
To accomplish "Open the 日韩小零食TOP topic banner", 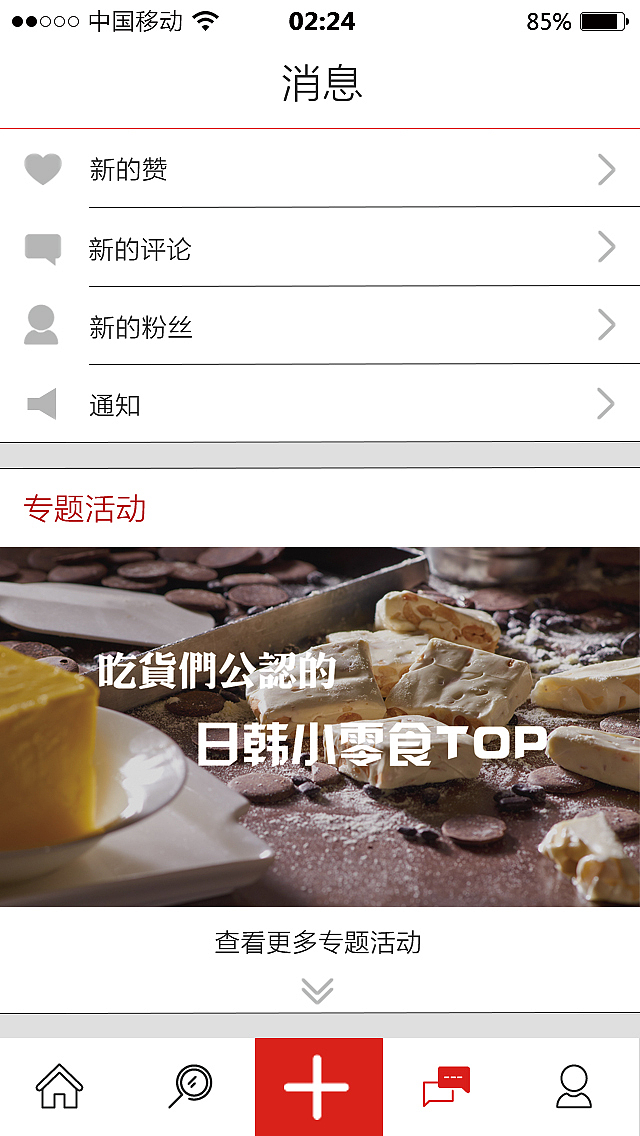I will point(320,726).
